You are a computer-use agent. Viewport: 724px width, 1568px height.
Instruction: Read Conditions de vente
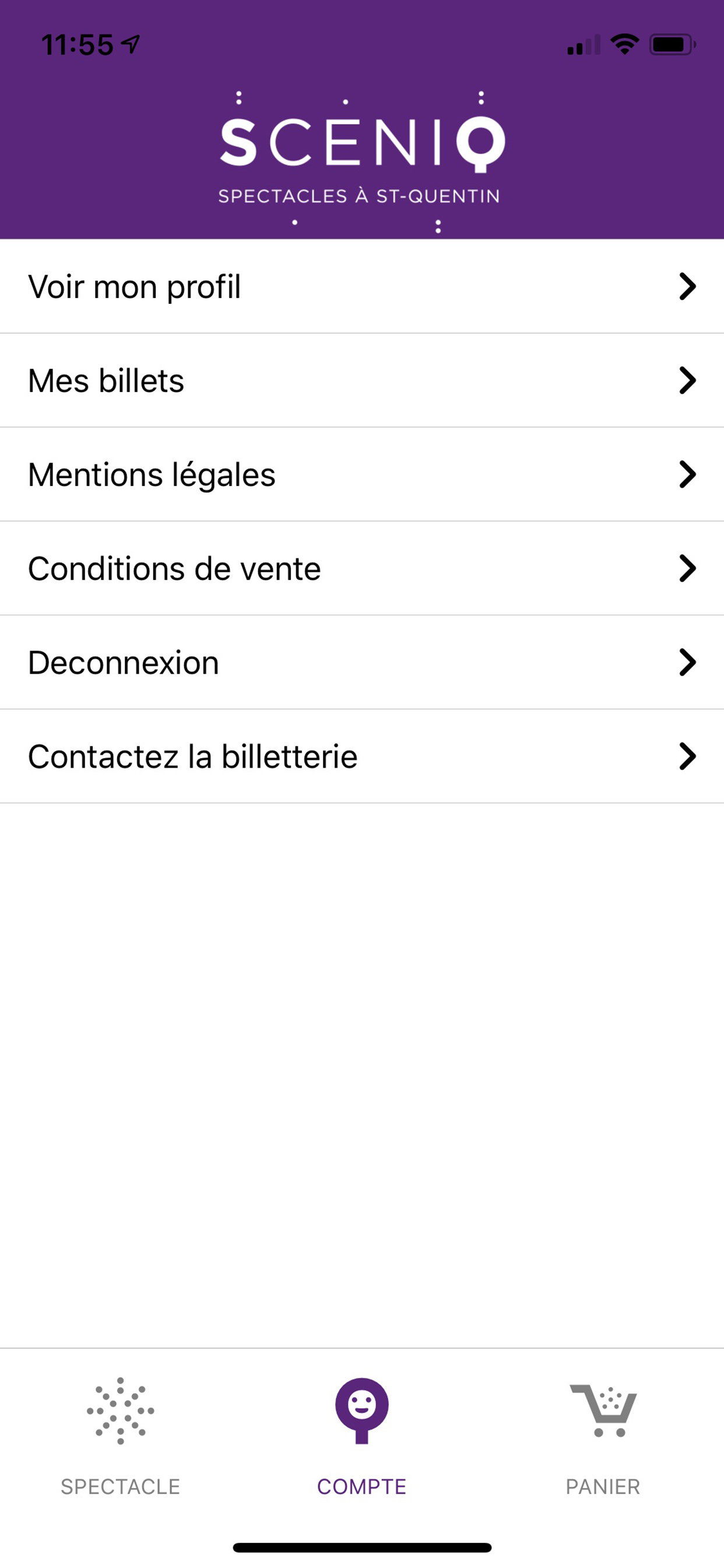[x=362, y=569]
